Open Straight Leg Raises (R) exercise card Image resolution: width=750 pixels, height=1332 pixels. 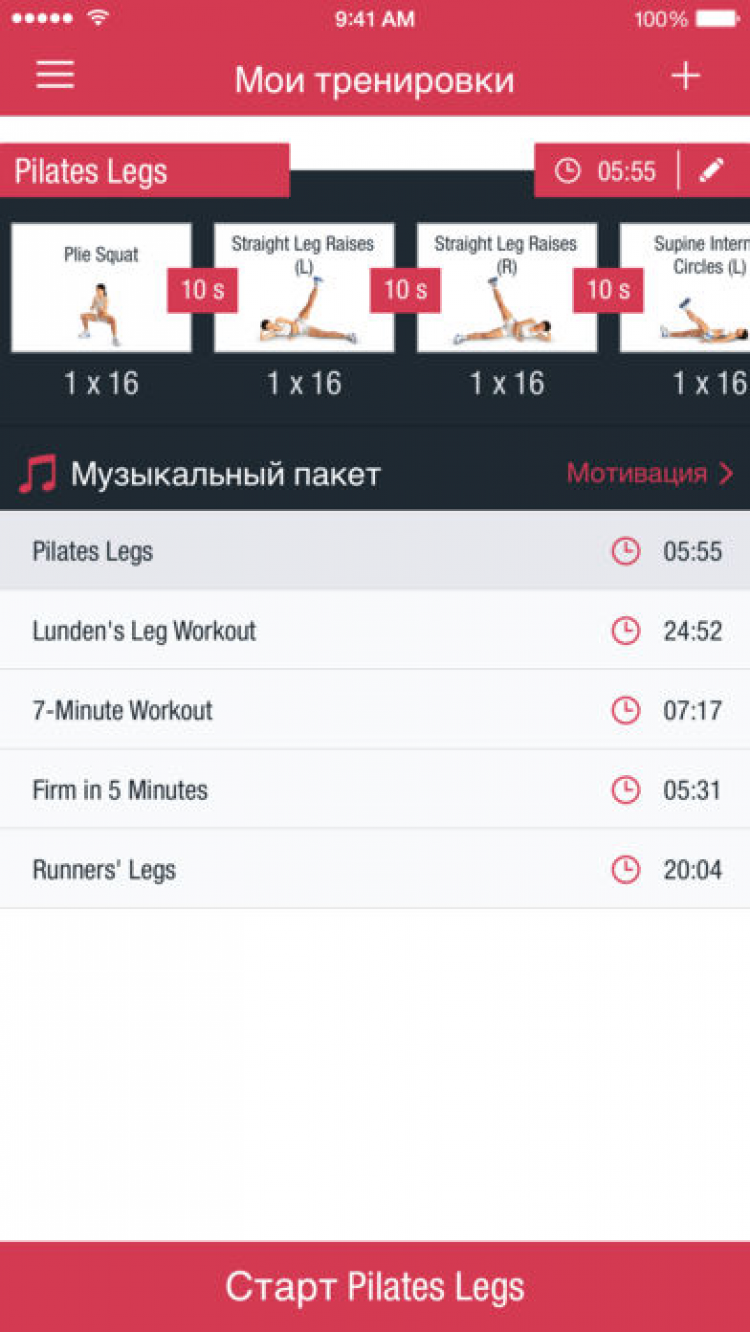click(506, 288)
